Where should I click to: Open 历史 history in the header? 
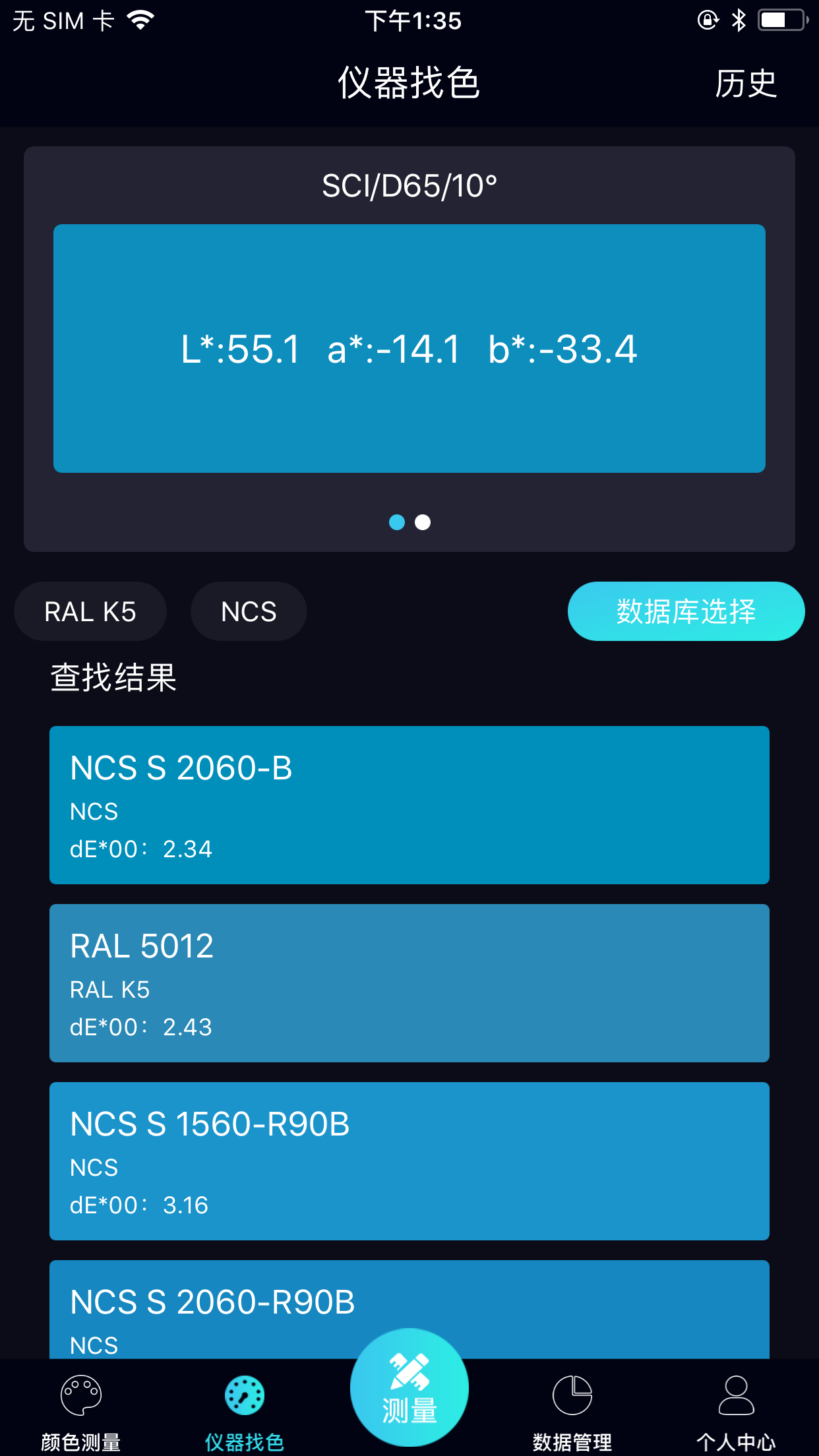click(x=746, y=84)
